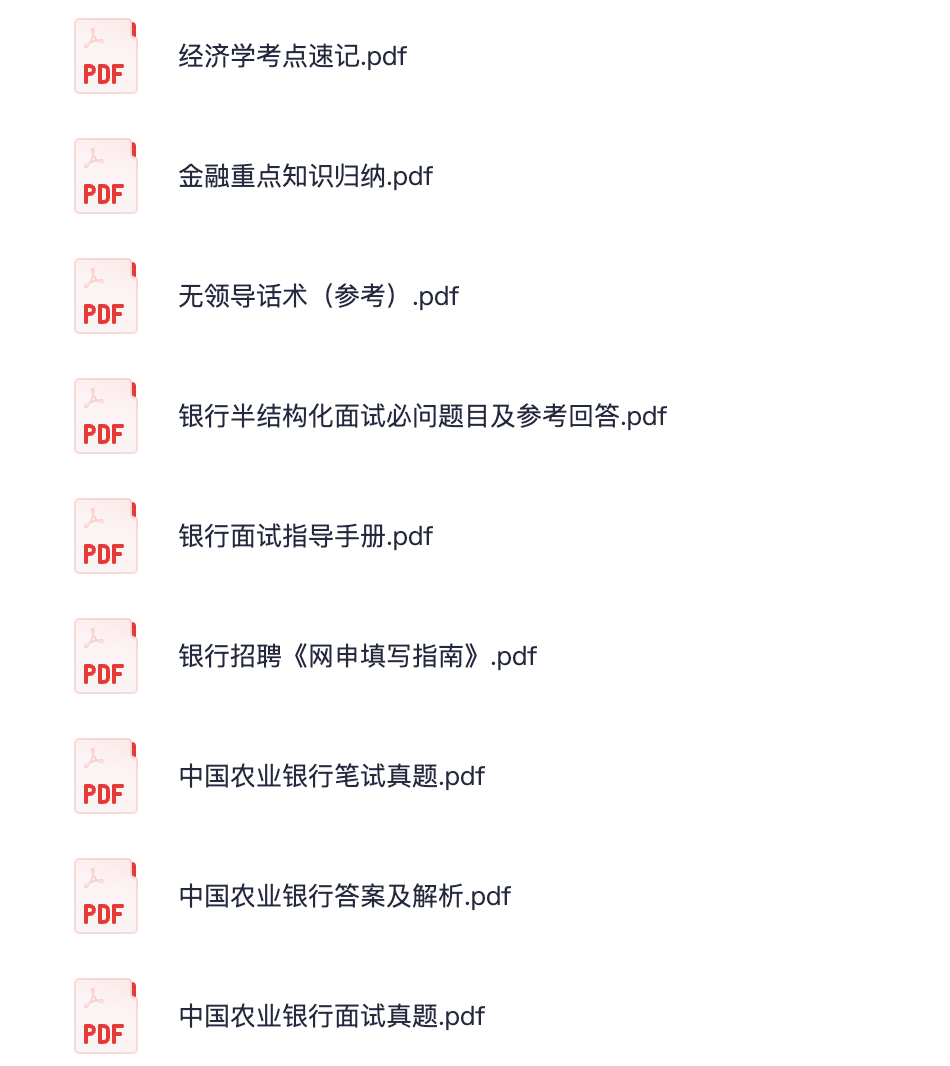Open 银行招聘《网申填写指南》.pdf
The width and height of the screenshot is (950, 1066).
coord(357,656)
